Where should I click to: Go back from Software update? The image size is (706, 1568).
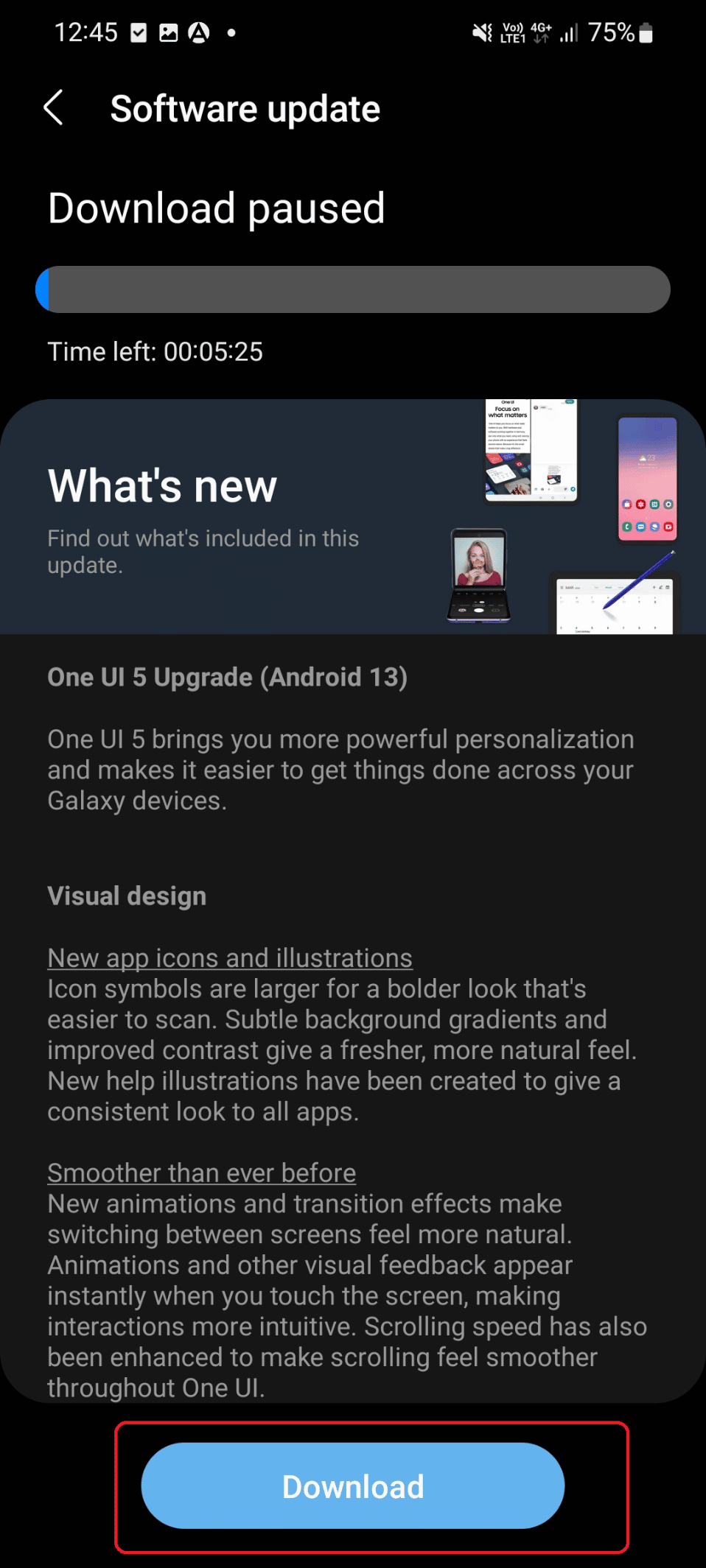pos(54,108)
